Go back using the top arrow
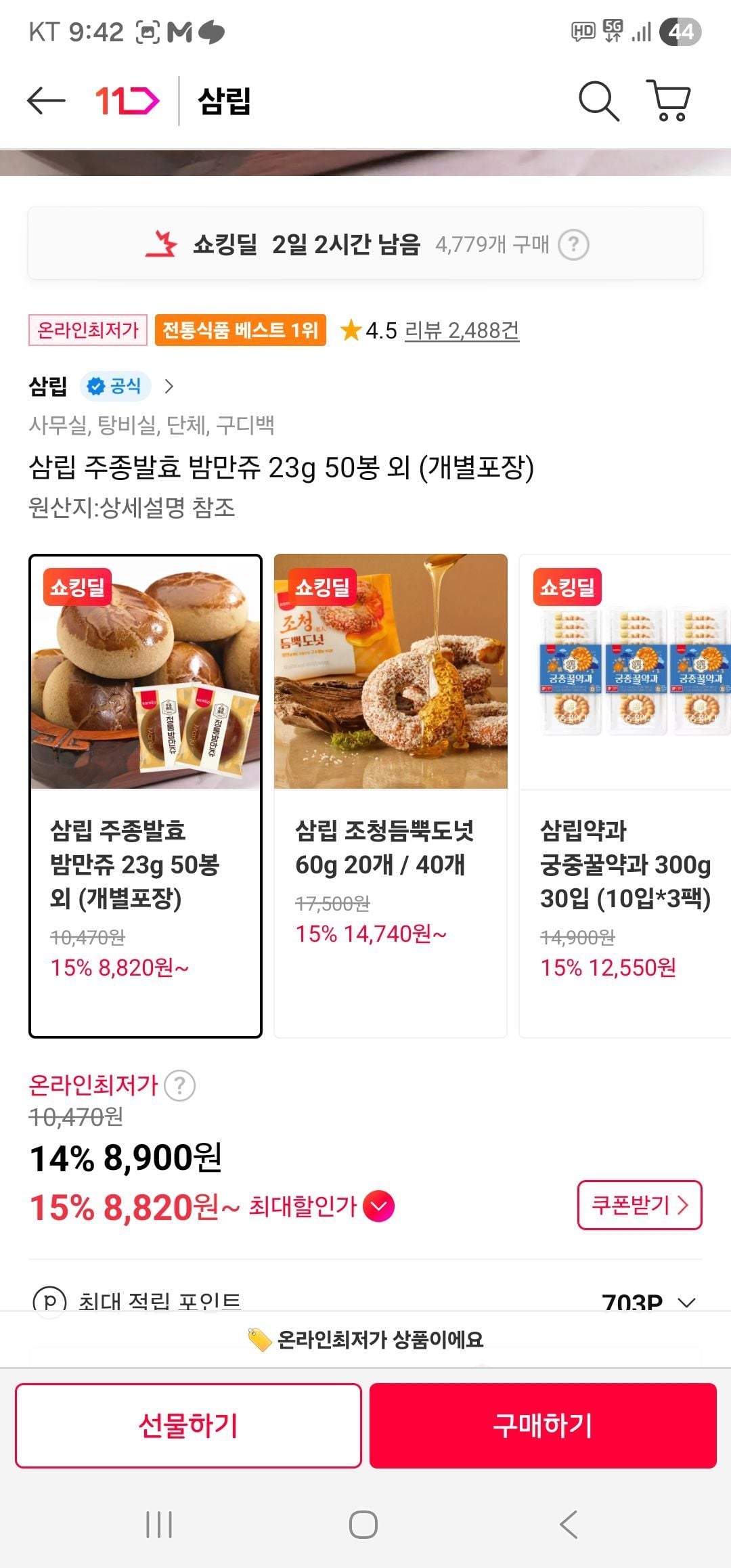Image resolution: width=731 pixels, height=1568 pixels. (46, 101)
